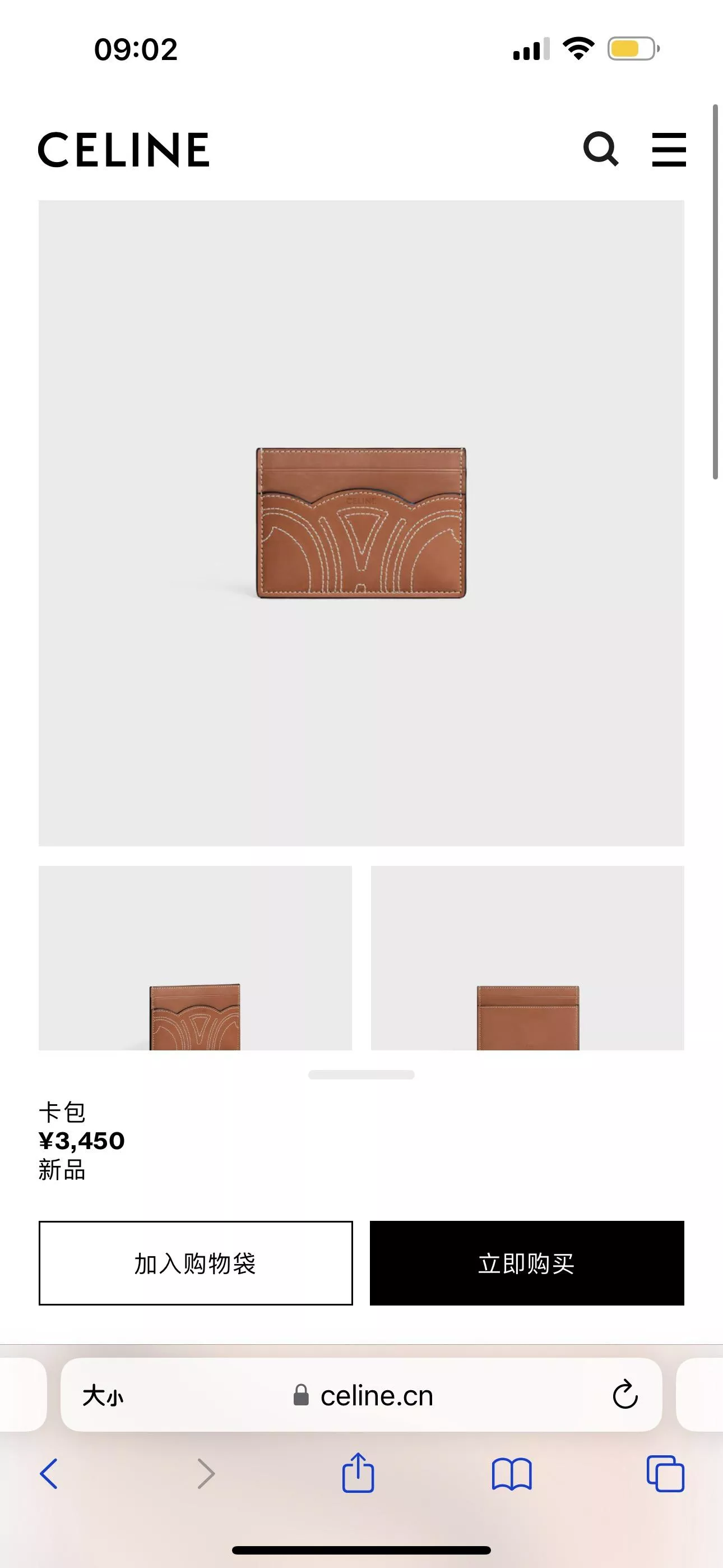
Task: Open the left card holder thumbnail image
Action: coord(194,959)
